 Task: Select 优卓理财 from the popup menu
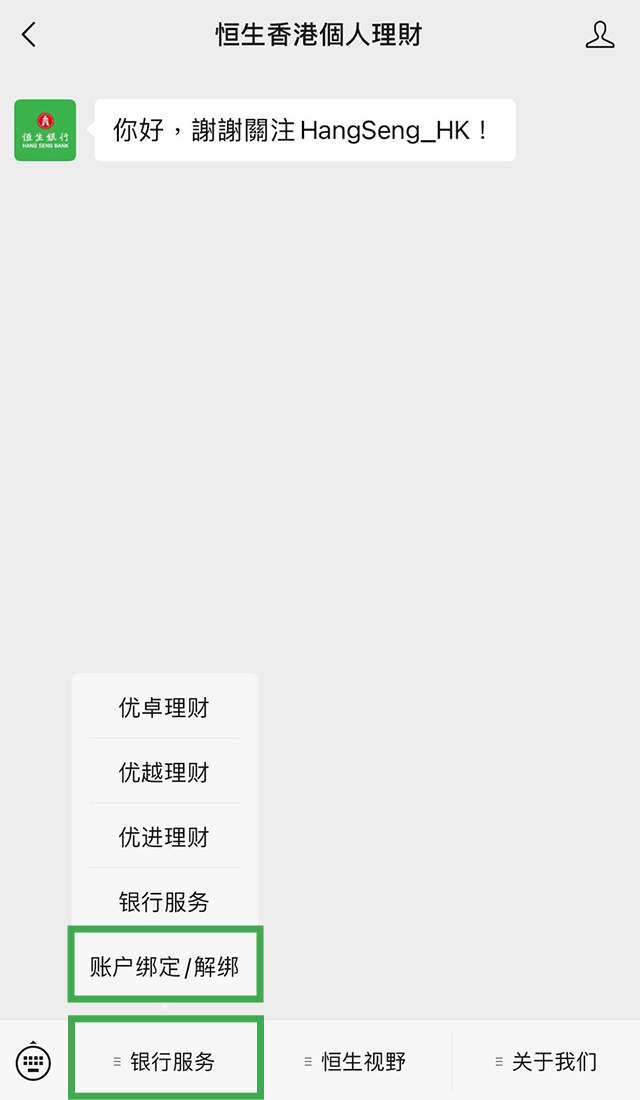(x=164, y=708)
